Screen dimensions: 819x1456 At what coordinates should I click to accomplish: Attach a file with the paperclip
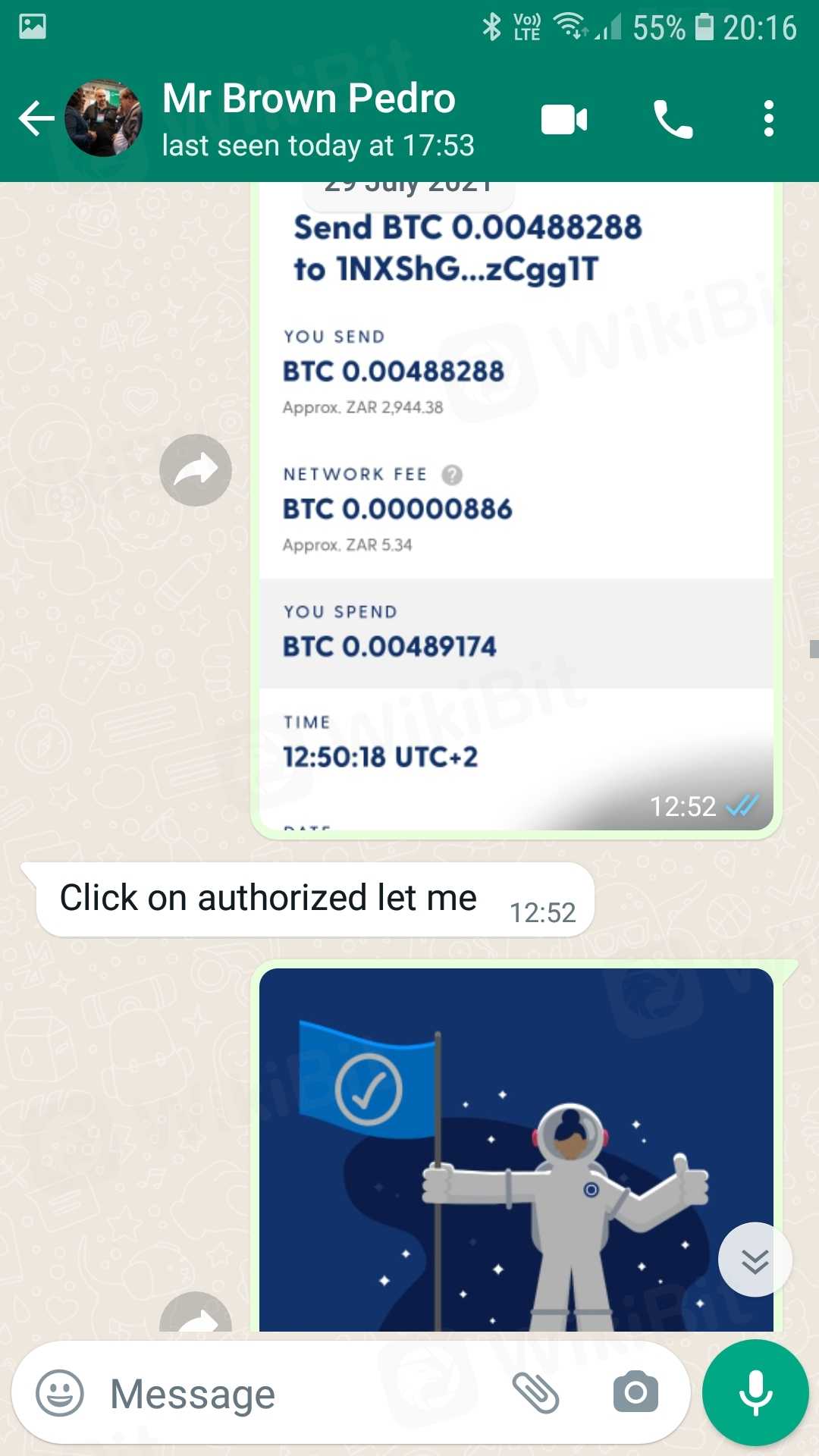click(535, 1393)
